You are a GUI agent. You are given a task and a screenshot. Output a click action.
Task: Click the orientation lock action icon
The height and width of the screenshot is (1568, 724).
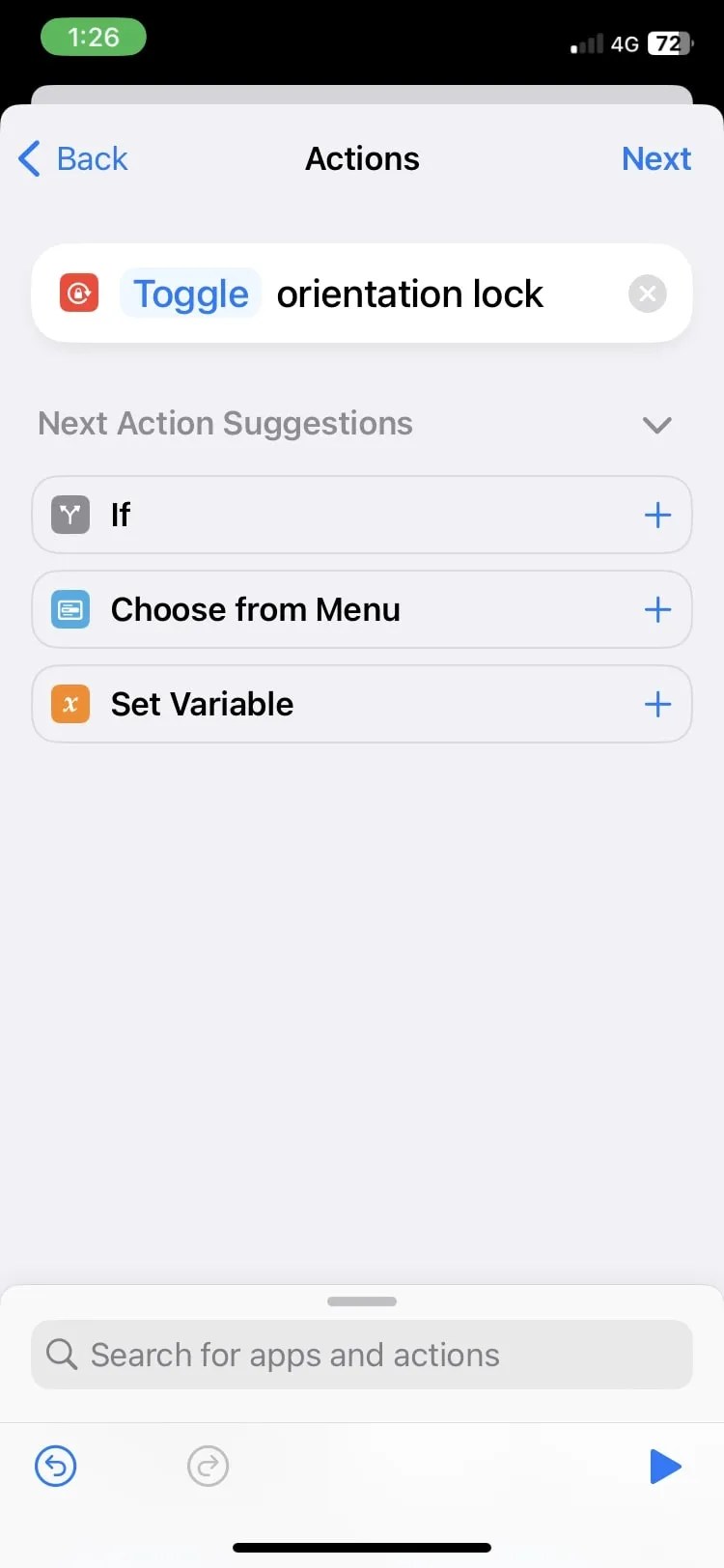point(78,294)
